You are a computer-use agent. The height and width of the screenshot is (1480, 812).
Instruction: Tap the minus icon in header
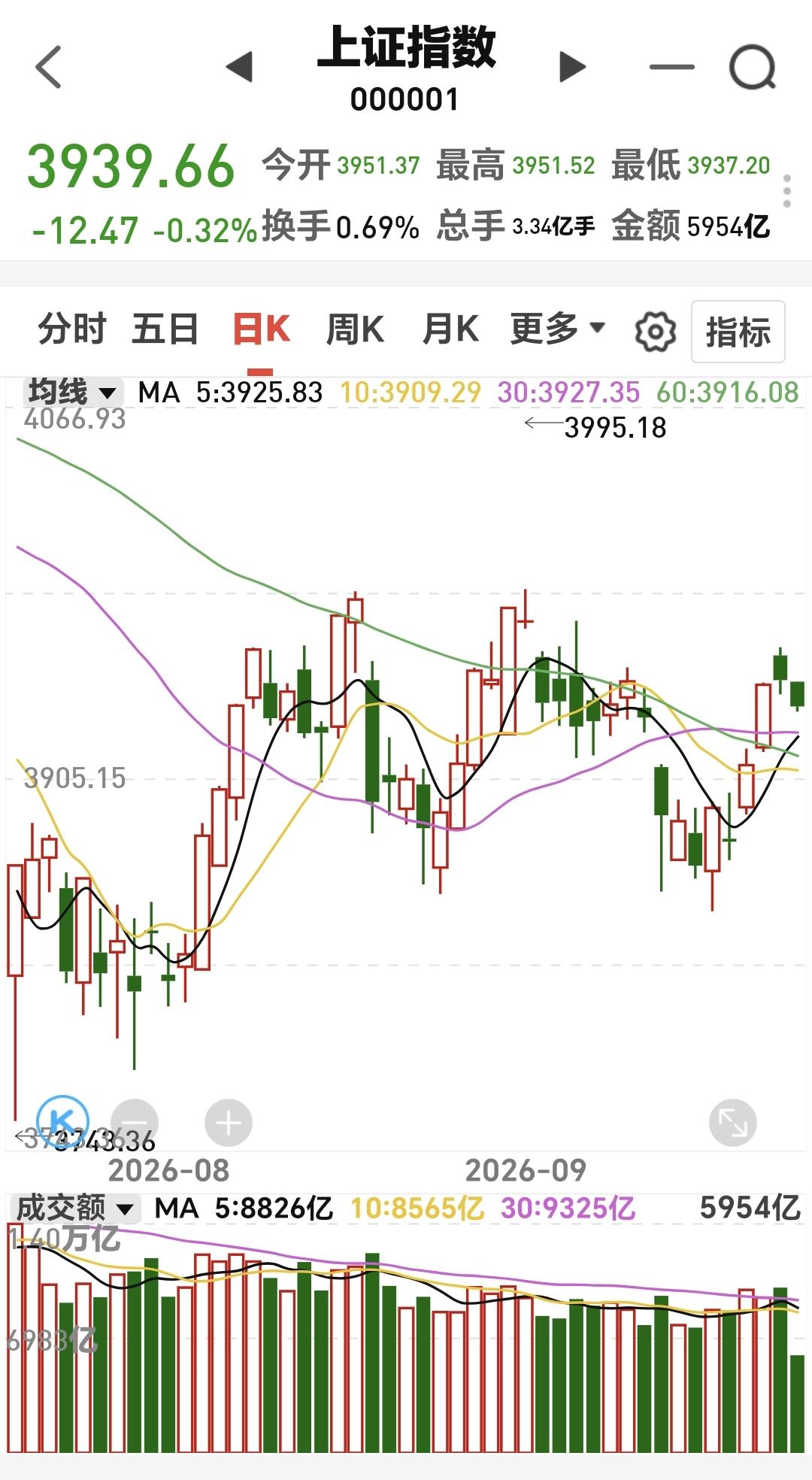click(671, 67)
